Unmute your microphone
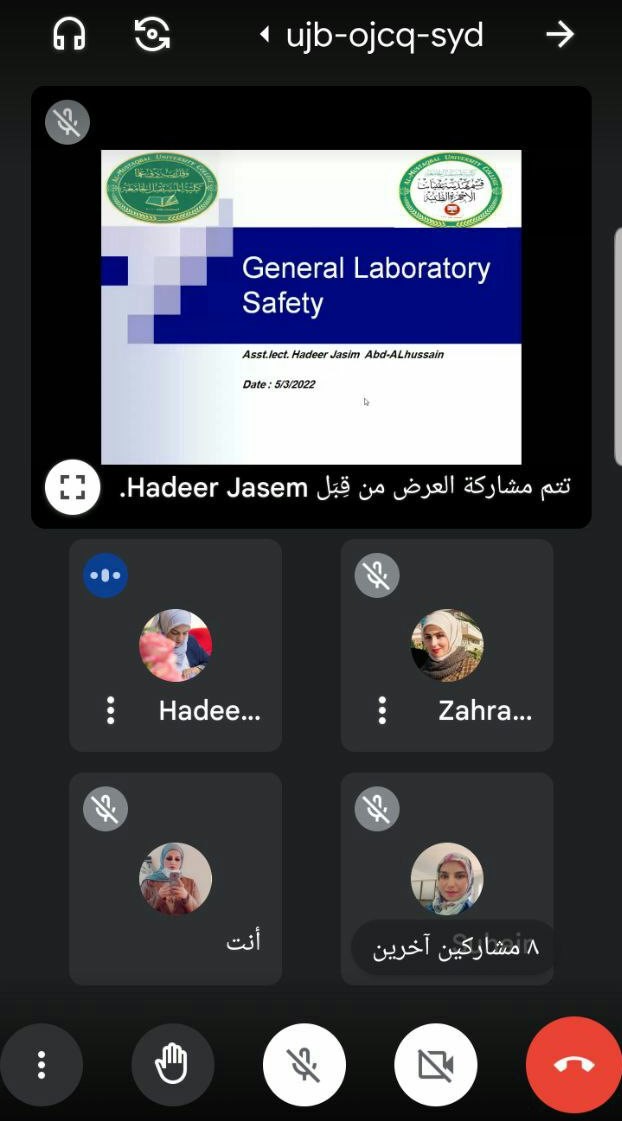 tap(304, 1065)
